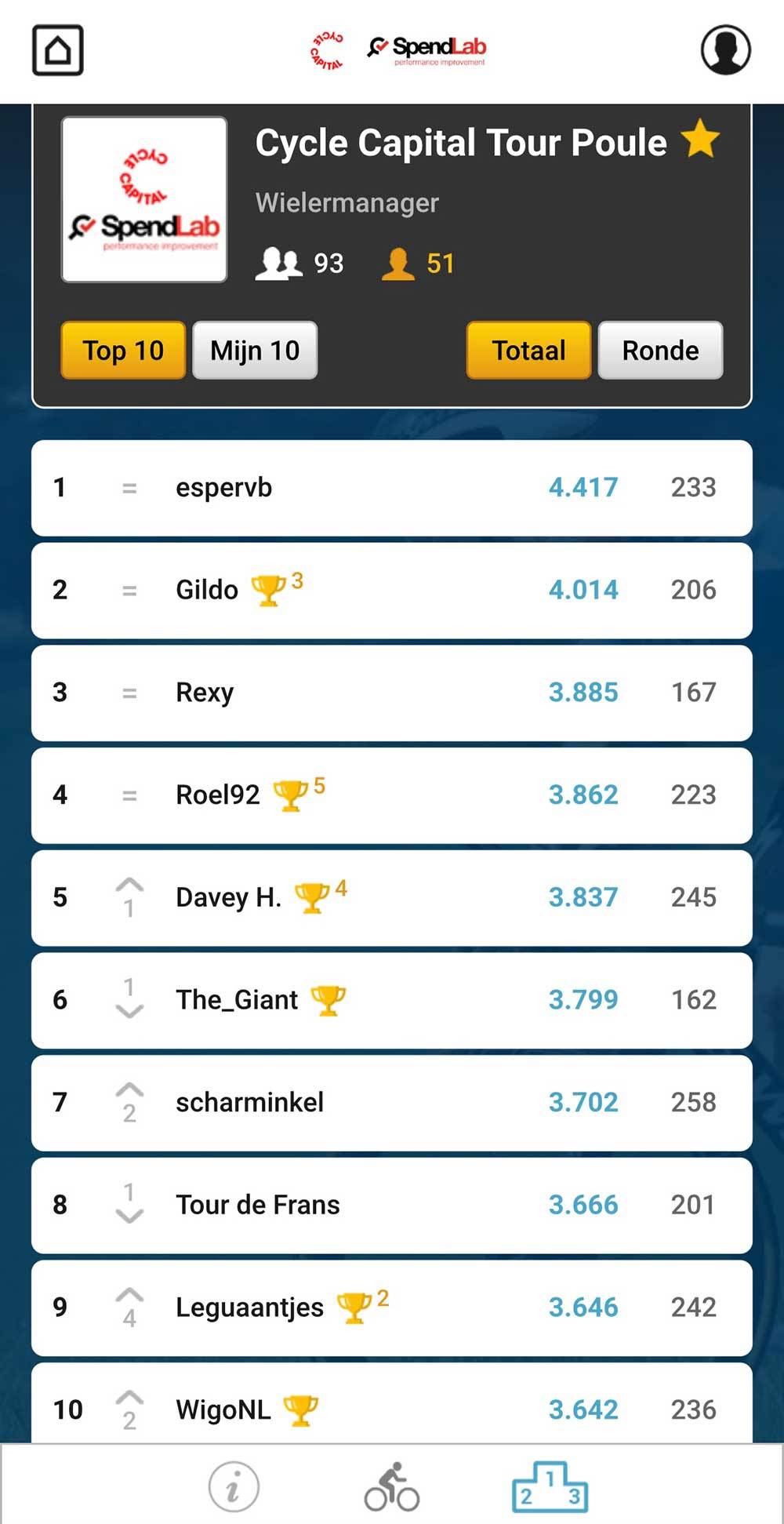Select the Top 10 filter
The image size is (784, 1524).
(x=123, y=350)
